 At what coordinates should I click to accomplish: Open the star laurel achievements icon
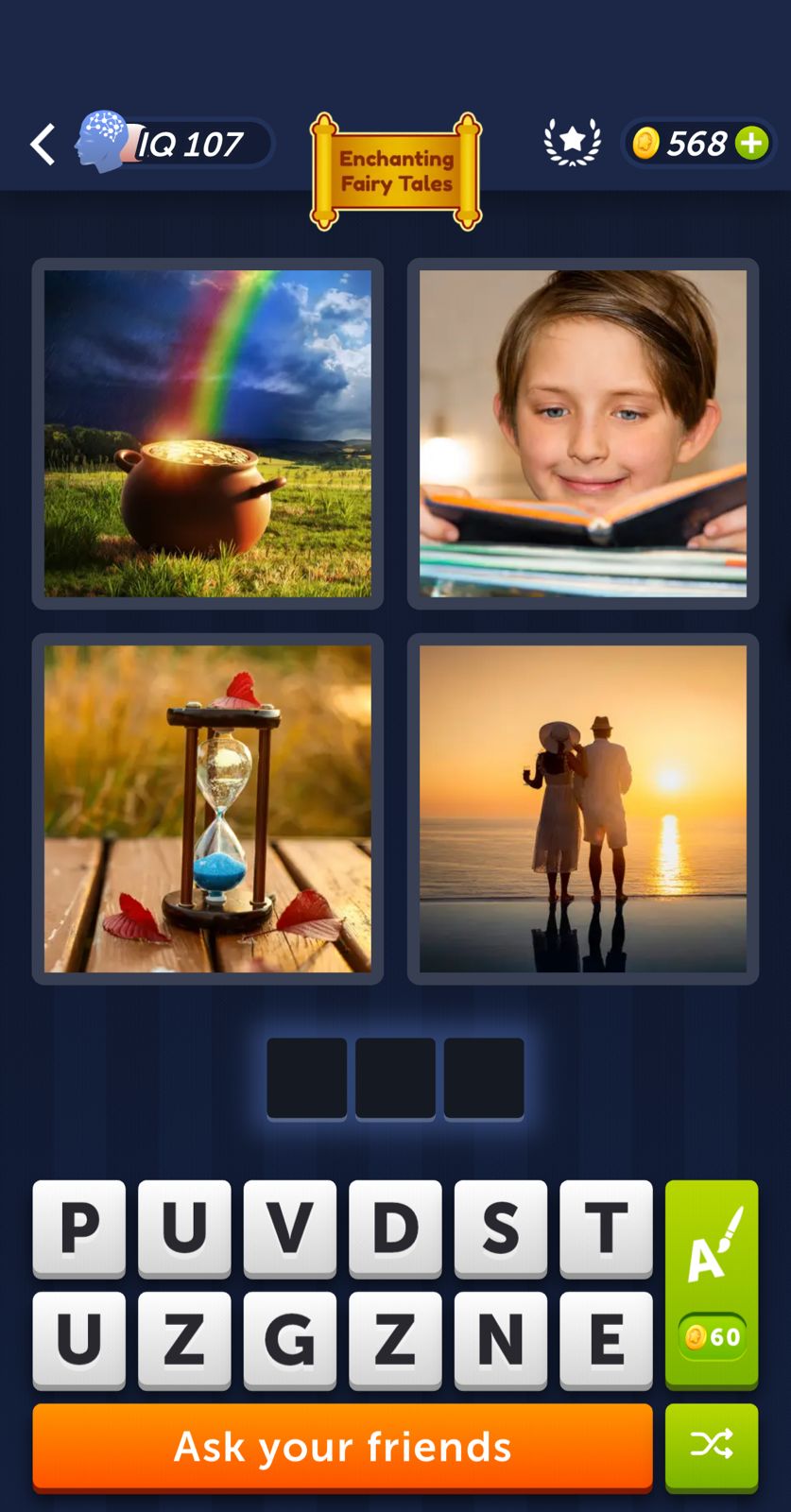pos(572,143)
